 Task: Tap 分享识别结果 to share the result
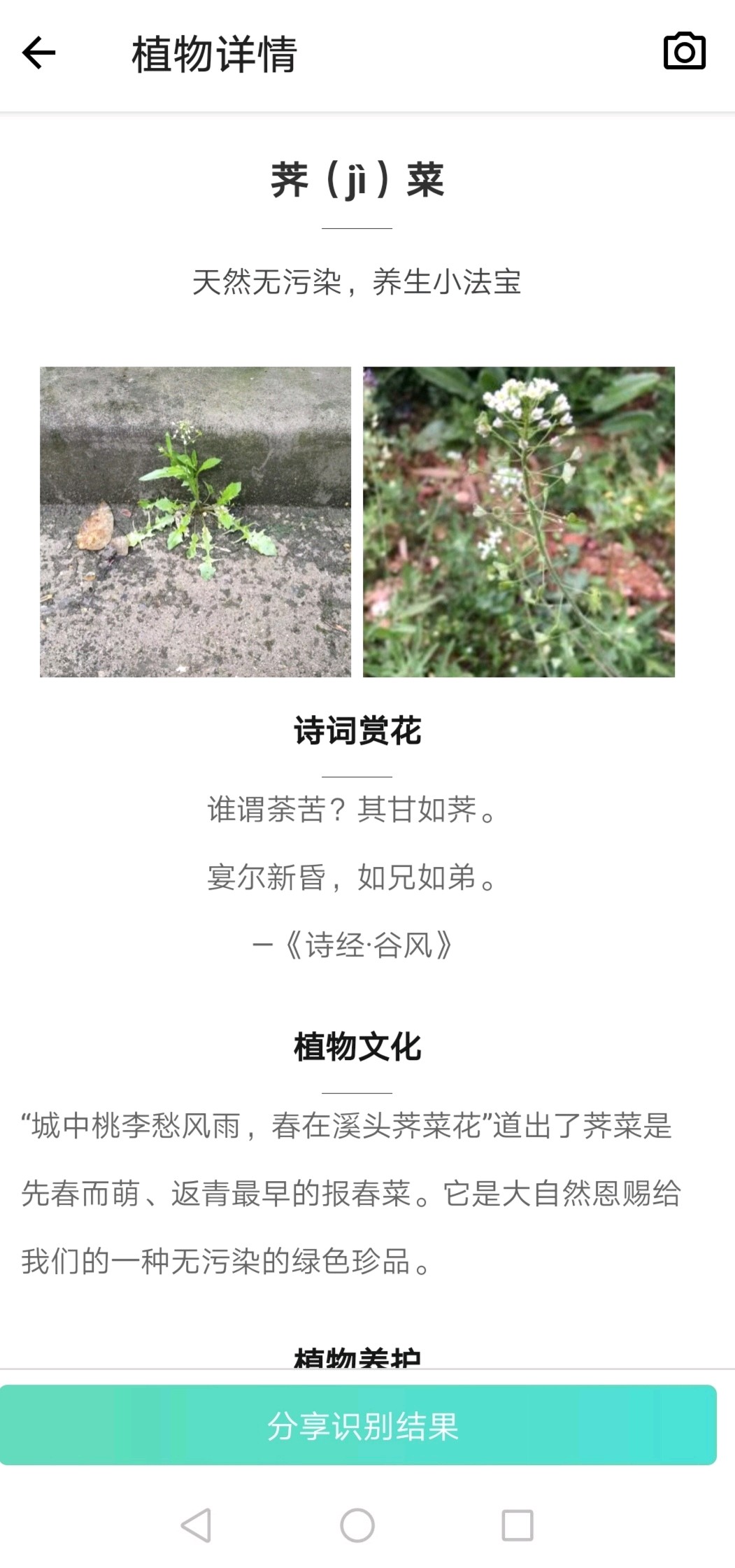pos(358,1425)
